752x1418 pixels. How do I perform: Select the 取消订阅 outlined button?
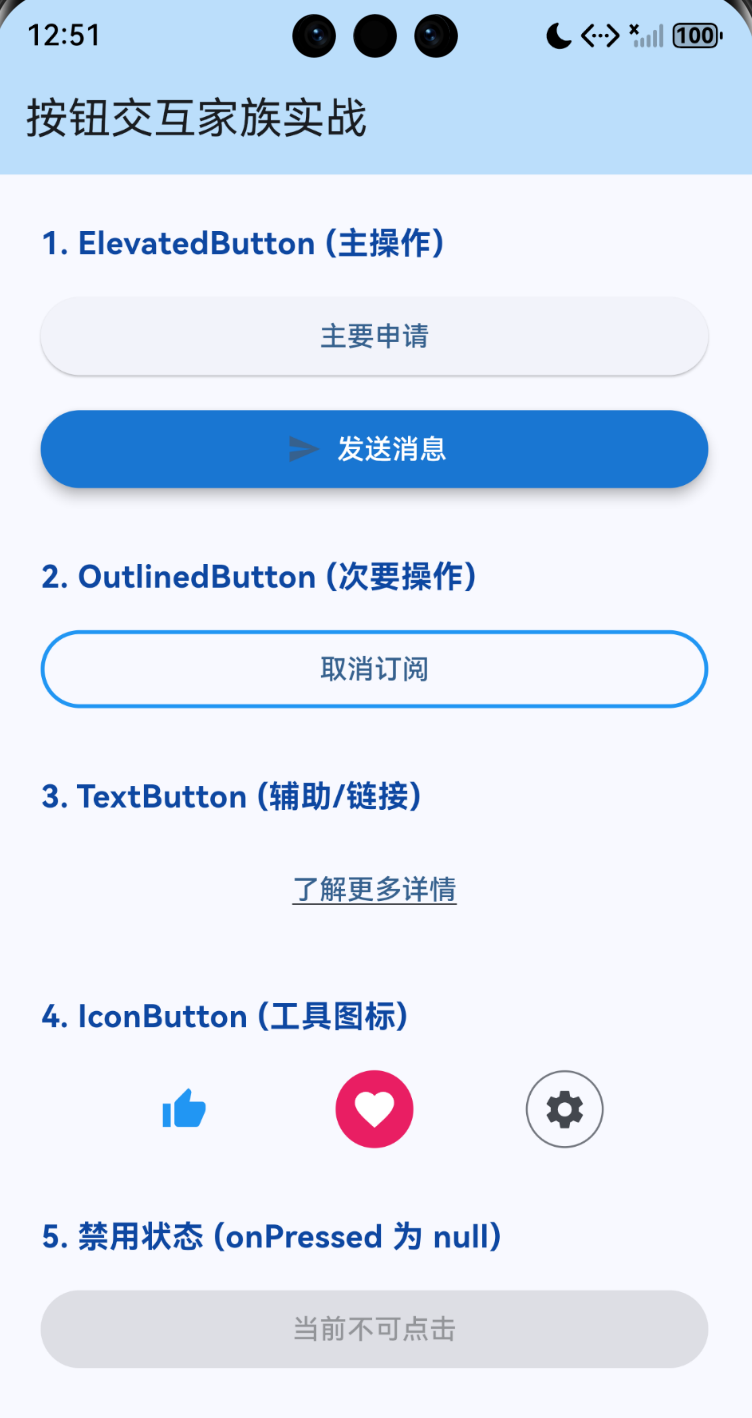coord(374,669)
